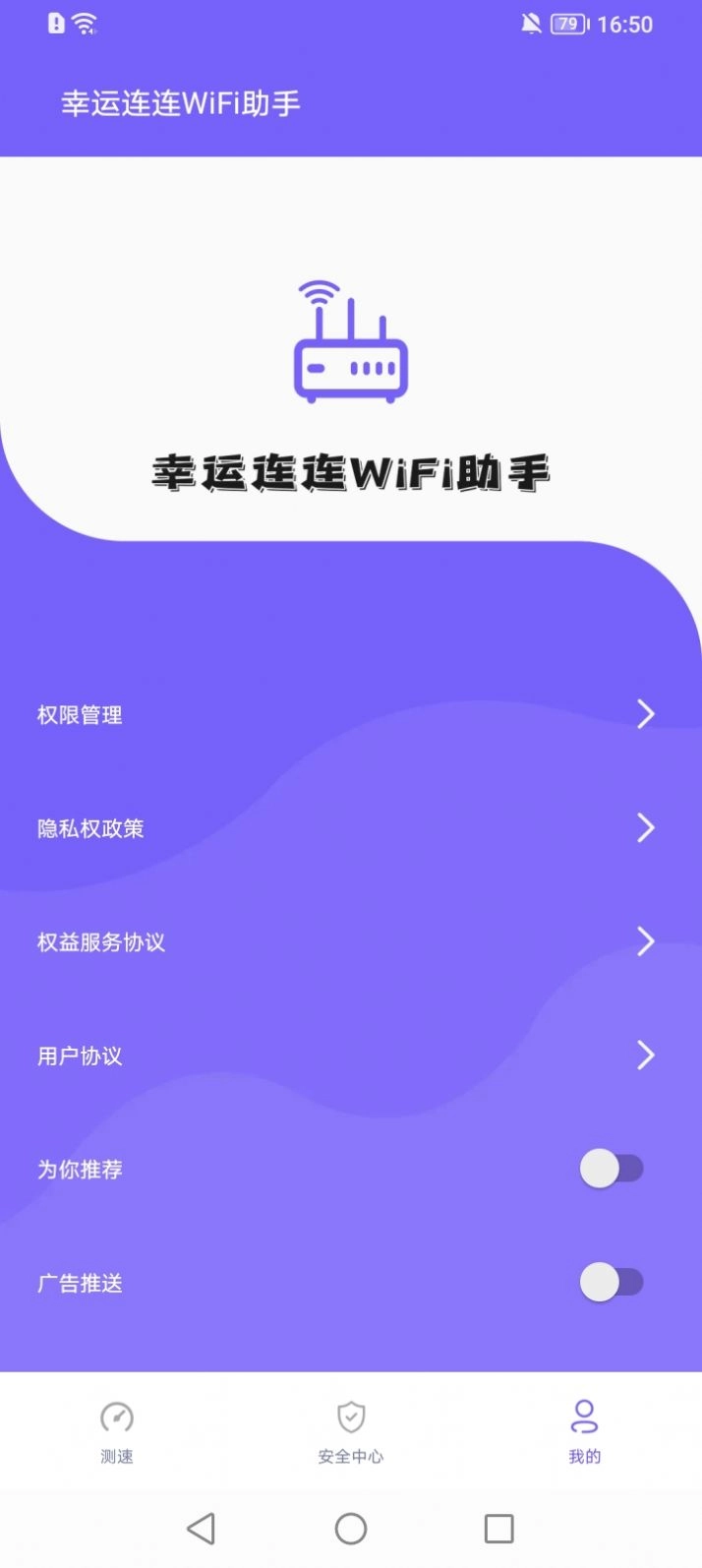
Task: Toggle the 为你推荐 switch
Action: tap(612, 1169)
